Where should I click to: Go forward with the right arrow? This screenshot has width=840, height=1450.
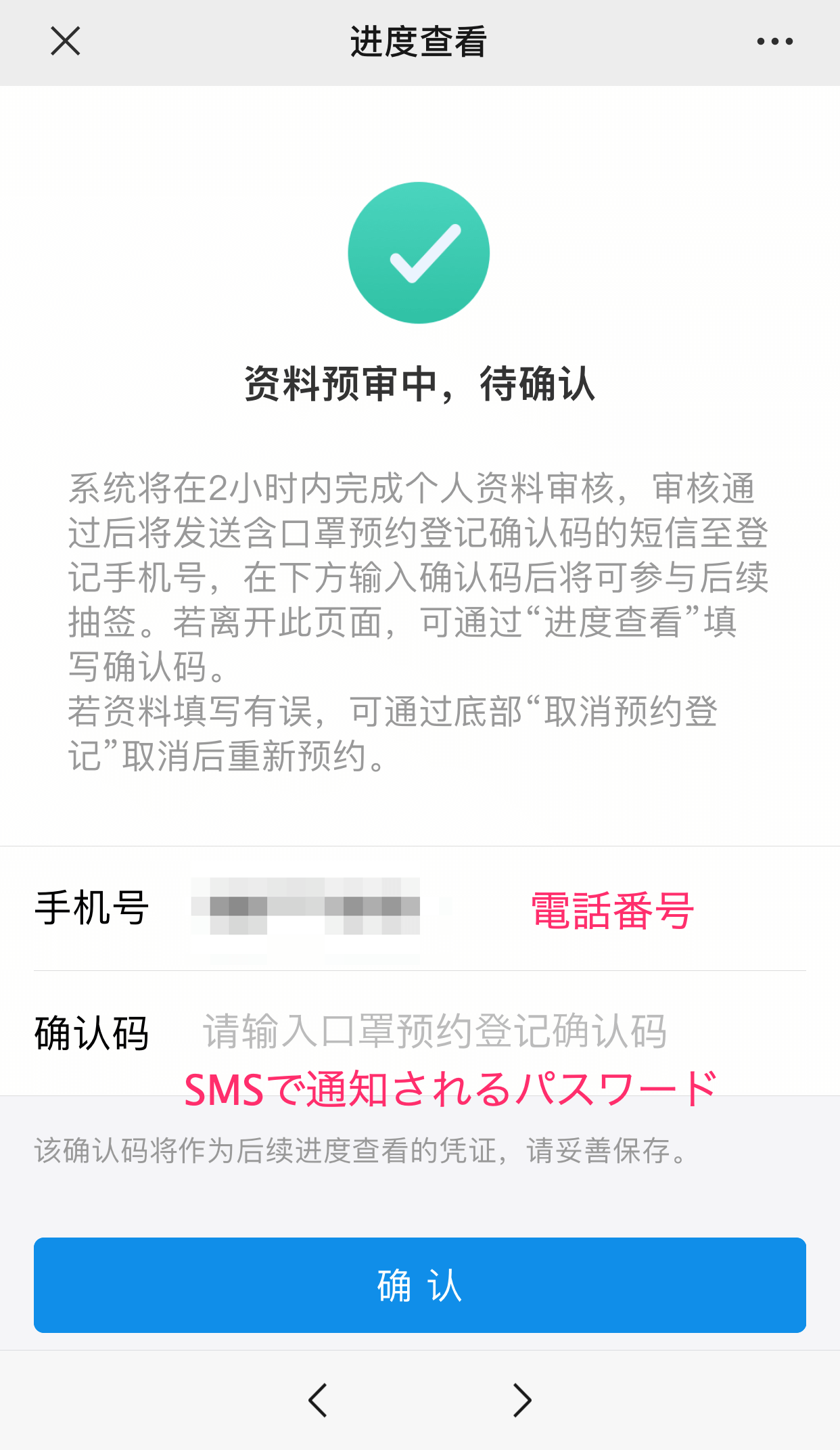(522, 1400)
